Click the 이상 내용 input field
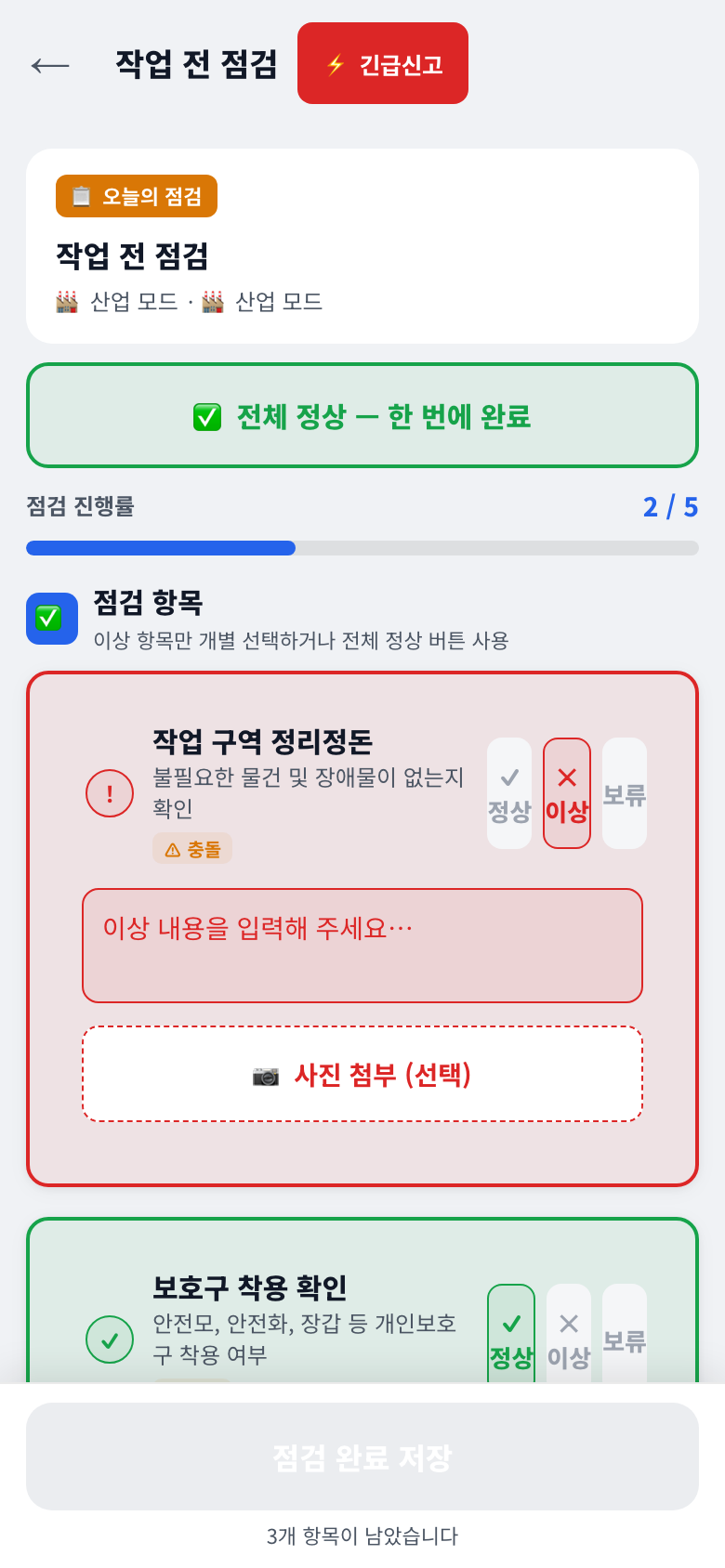 tap(362, 945)
